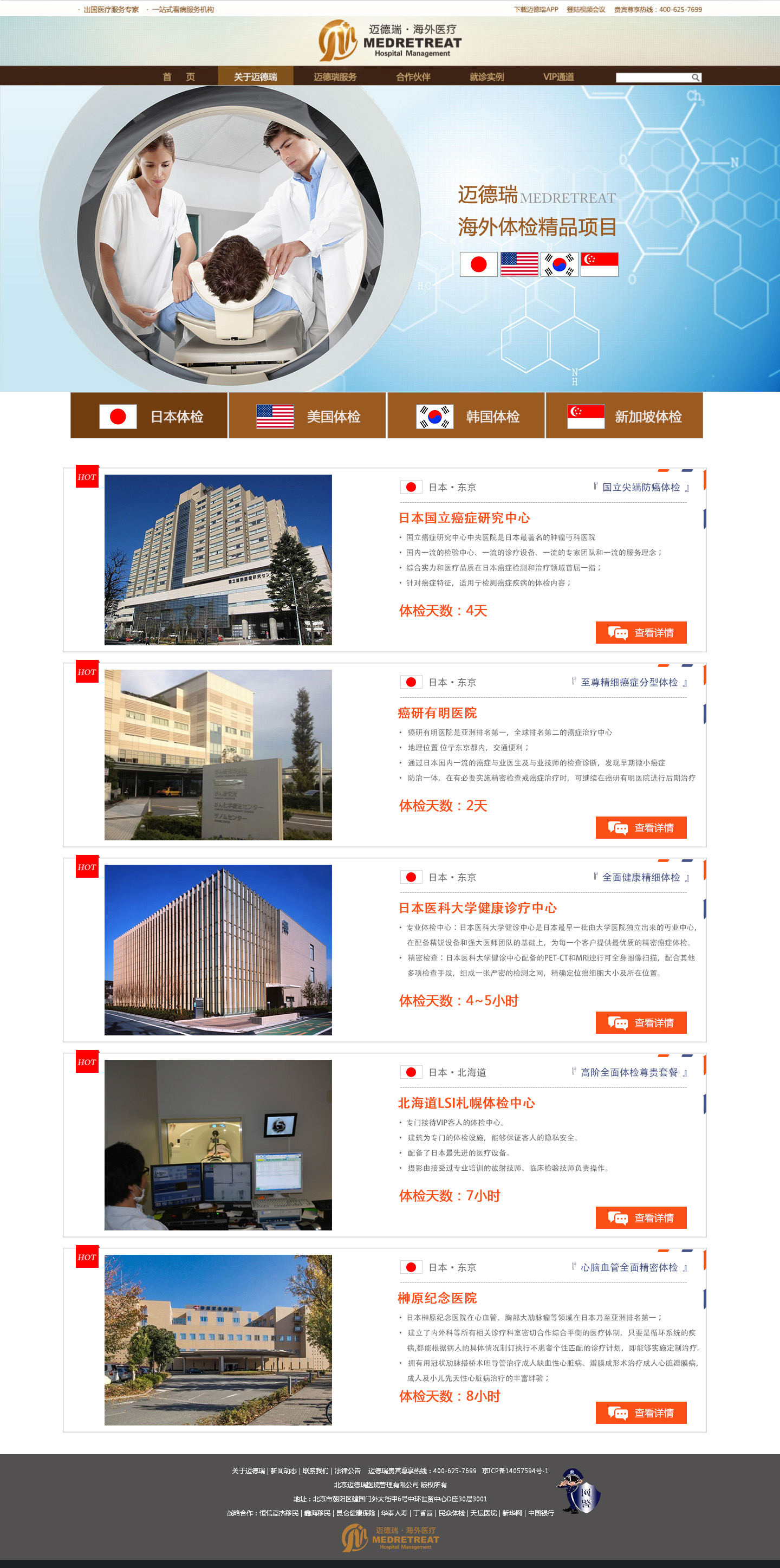Tap the magnifier search icon
The image size is (780, 1568).
tap(695, 78)
